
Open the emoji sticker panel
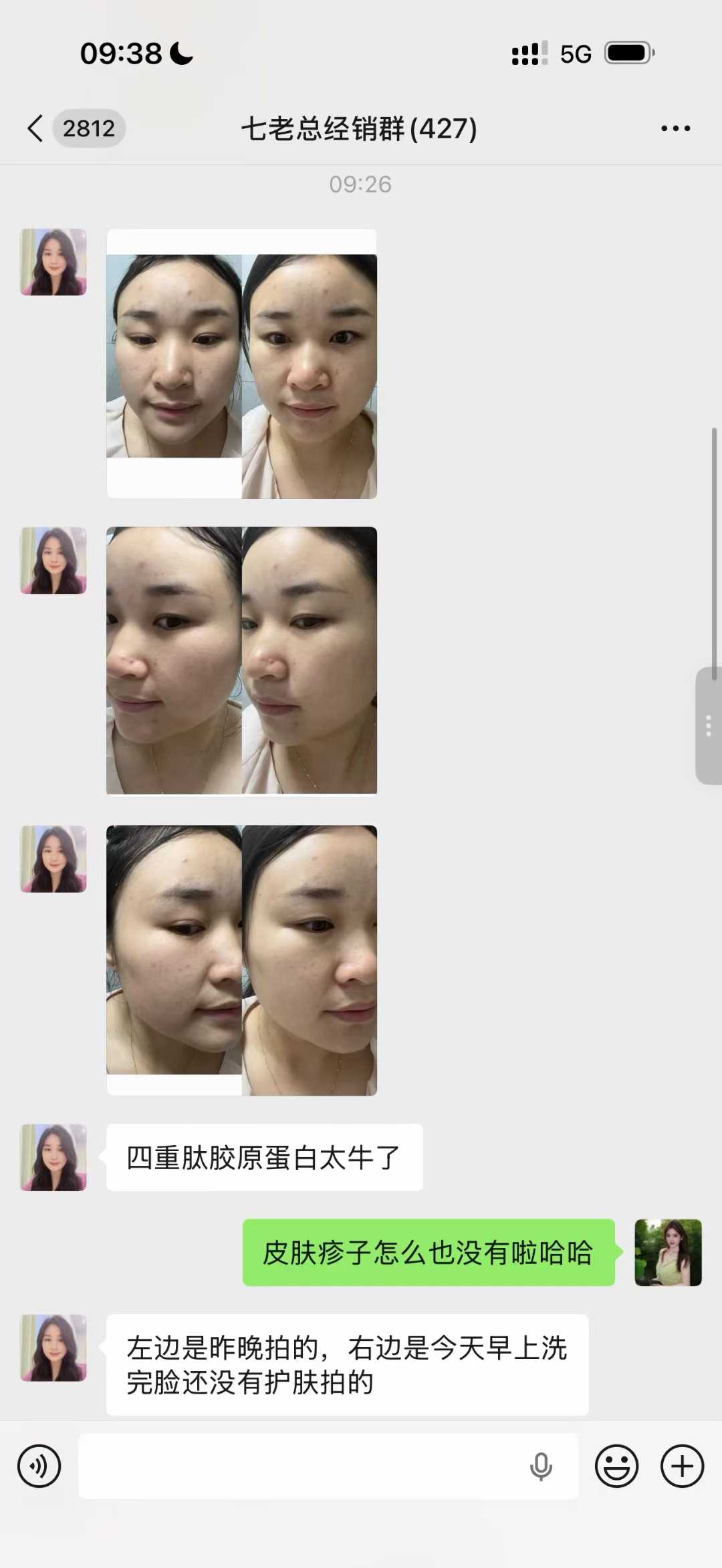point(616,1466)
